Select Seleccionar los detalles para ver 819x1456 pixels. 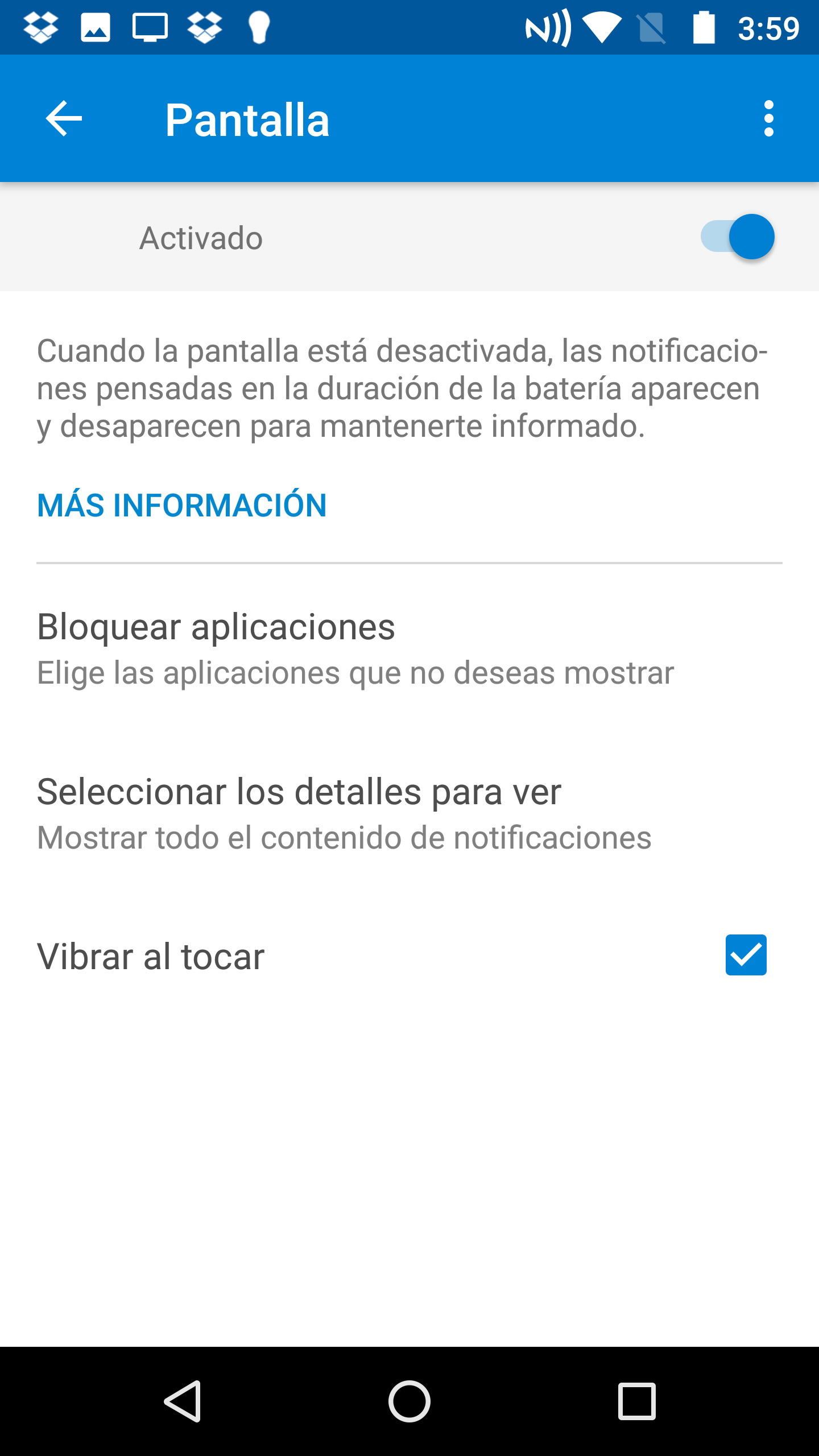point(344,813)
